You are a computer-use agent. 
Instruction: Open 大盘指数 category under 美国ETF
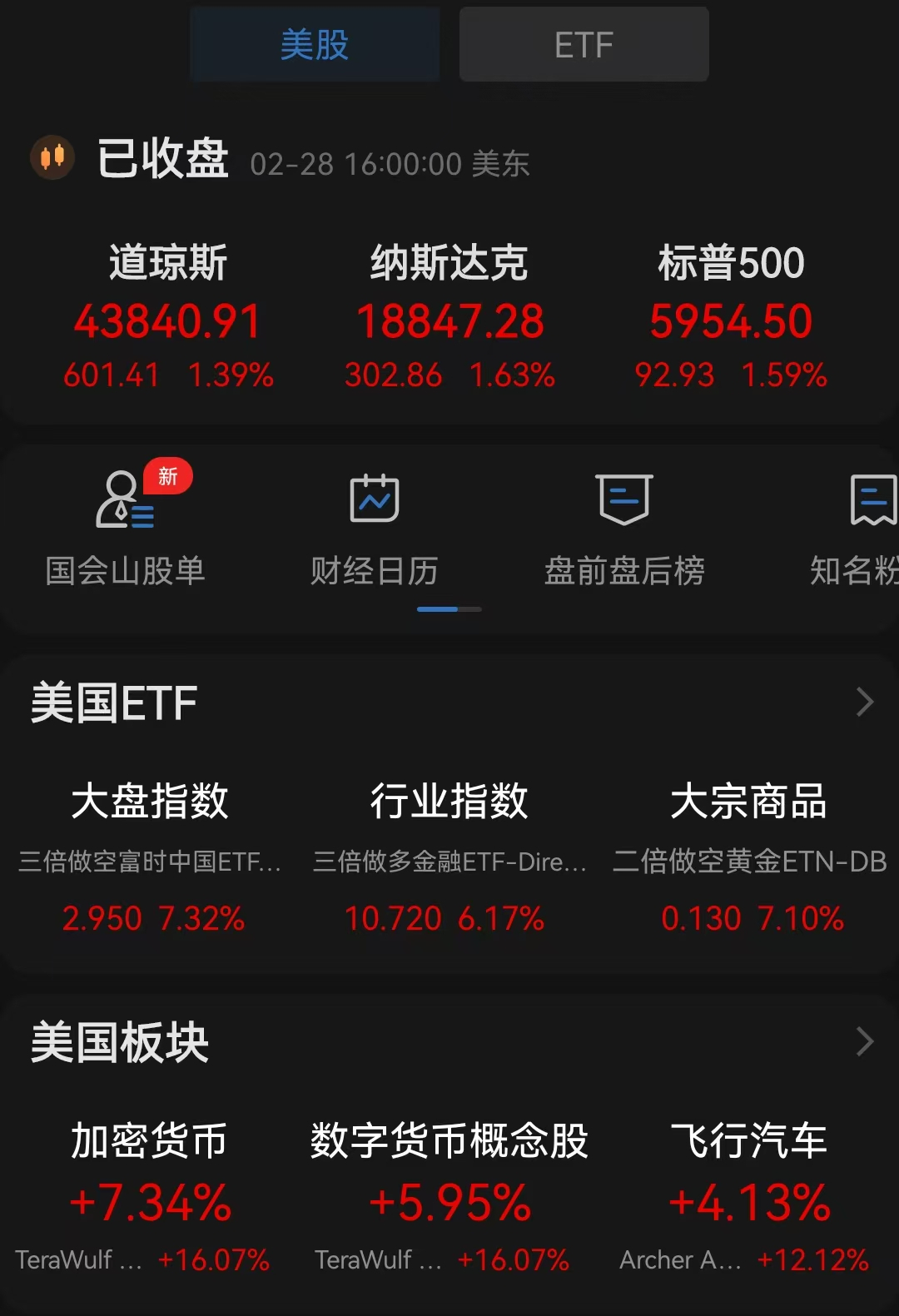[x=151, y=802]
